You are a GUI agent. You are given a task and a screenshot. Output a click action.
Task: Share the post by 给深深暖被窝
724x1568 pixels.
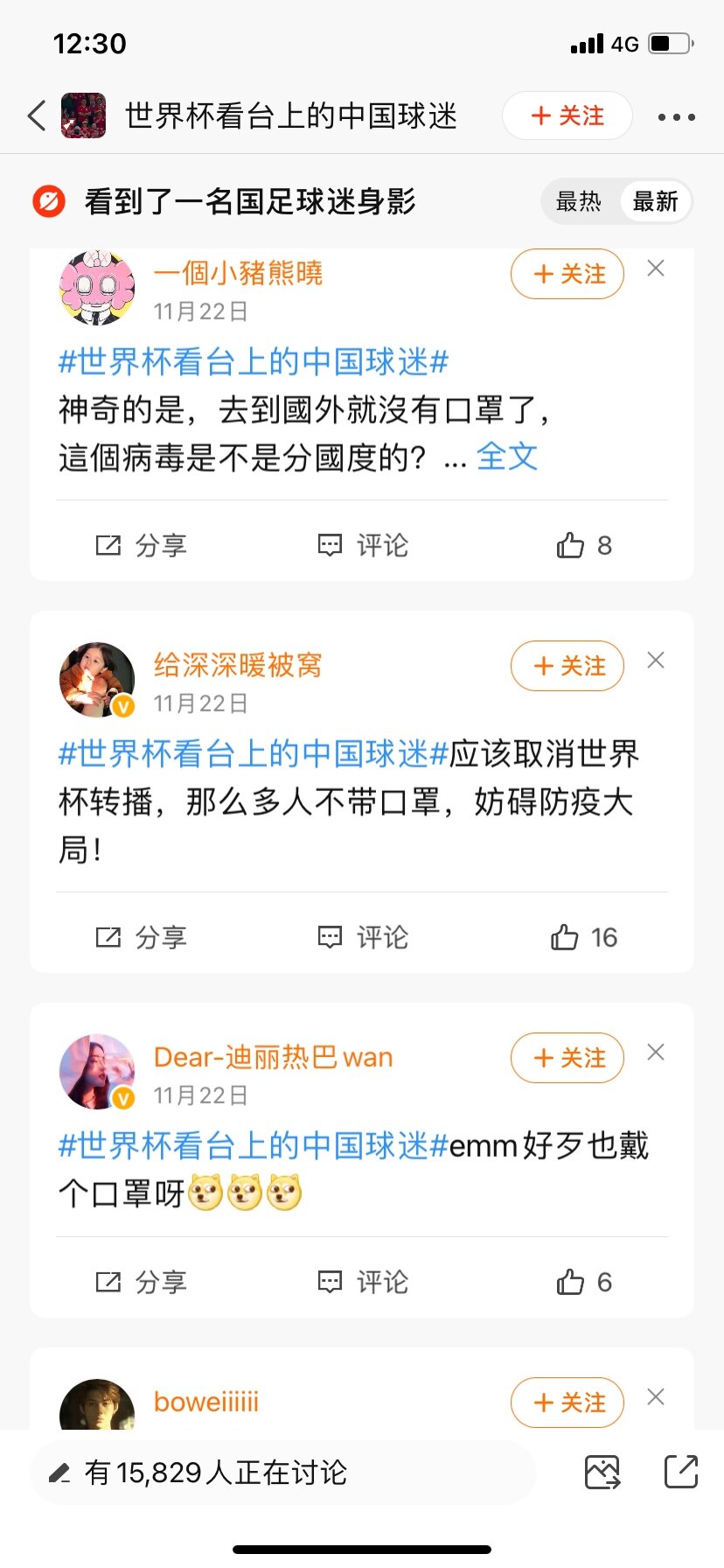(141, 937)
